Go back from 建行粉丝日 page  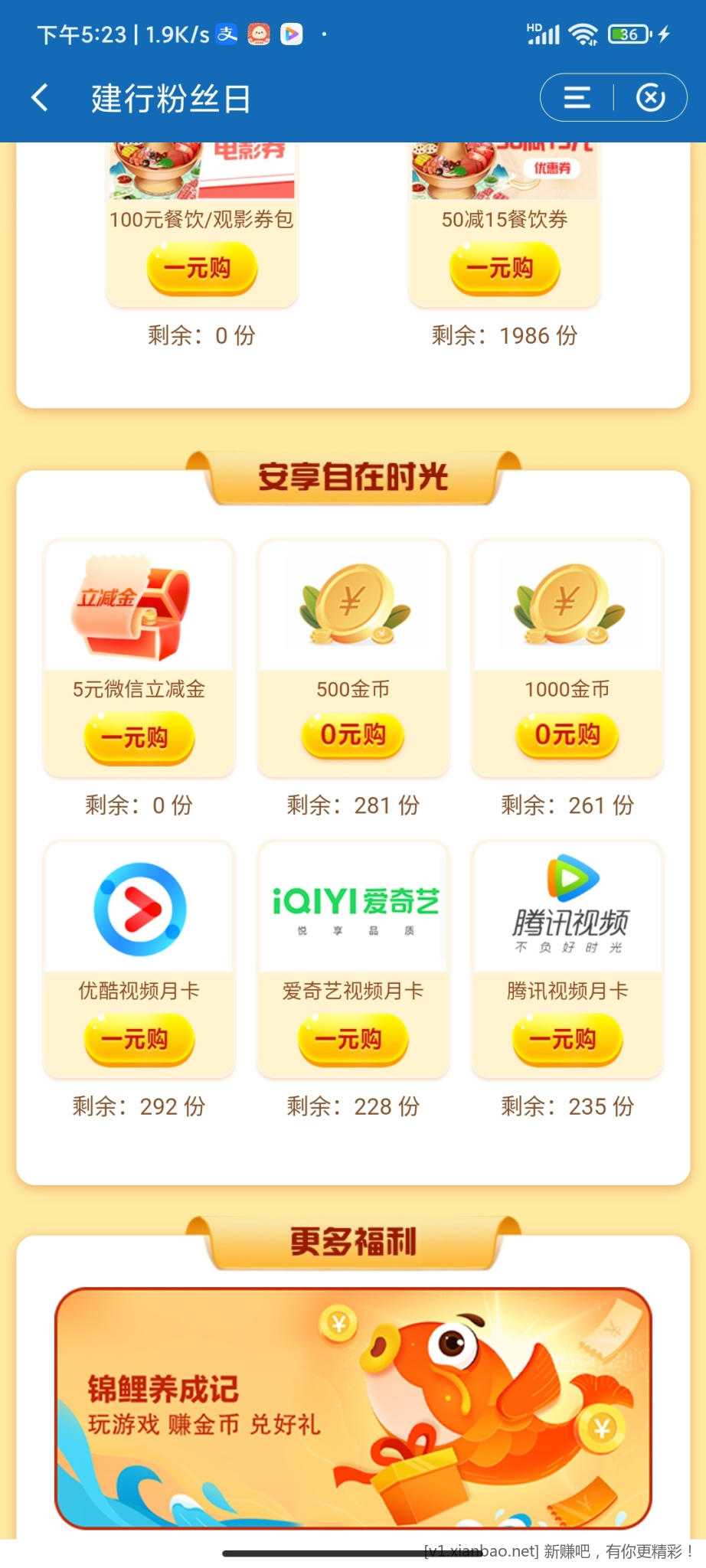tap(40, 98)
